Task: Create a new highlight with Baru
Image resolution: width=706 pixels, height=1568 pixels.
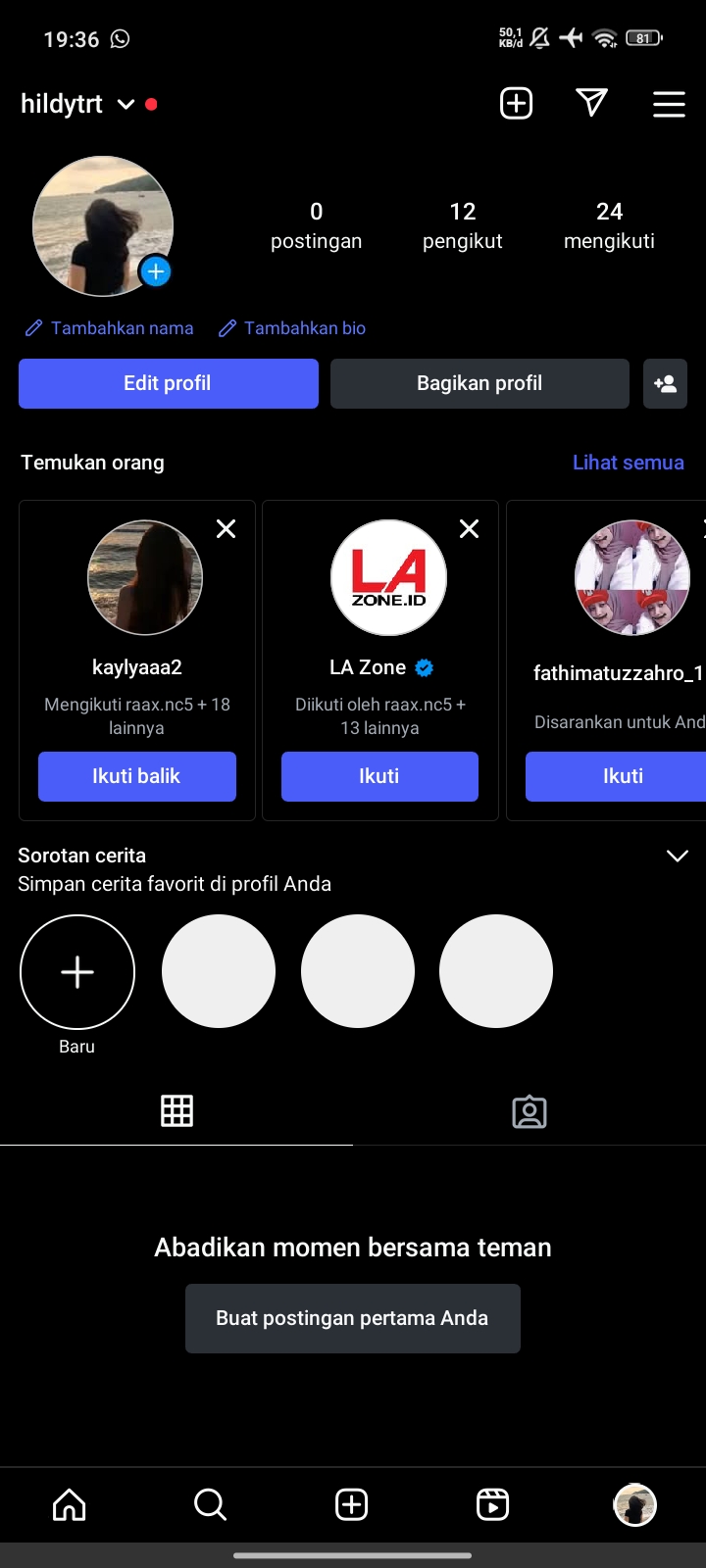Action: [x=77, y=972]
